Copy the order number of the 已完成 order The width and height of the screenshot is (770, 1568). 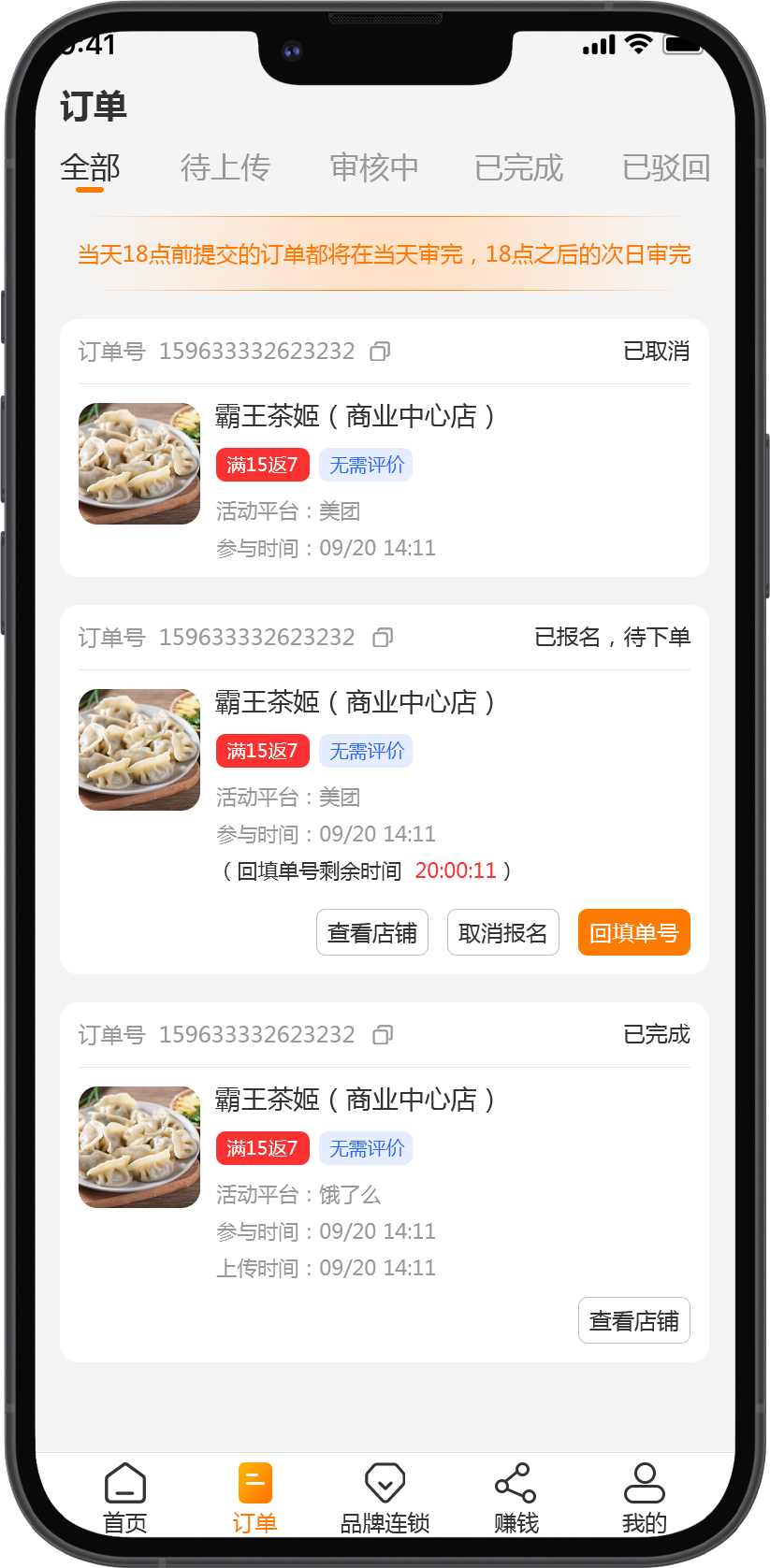click(383, 1035)
